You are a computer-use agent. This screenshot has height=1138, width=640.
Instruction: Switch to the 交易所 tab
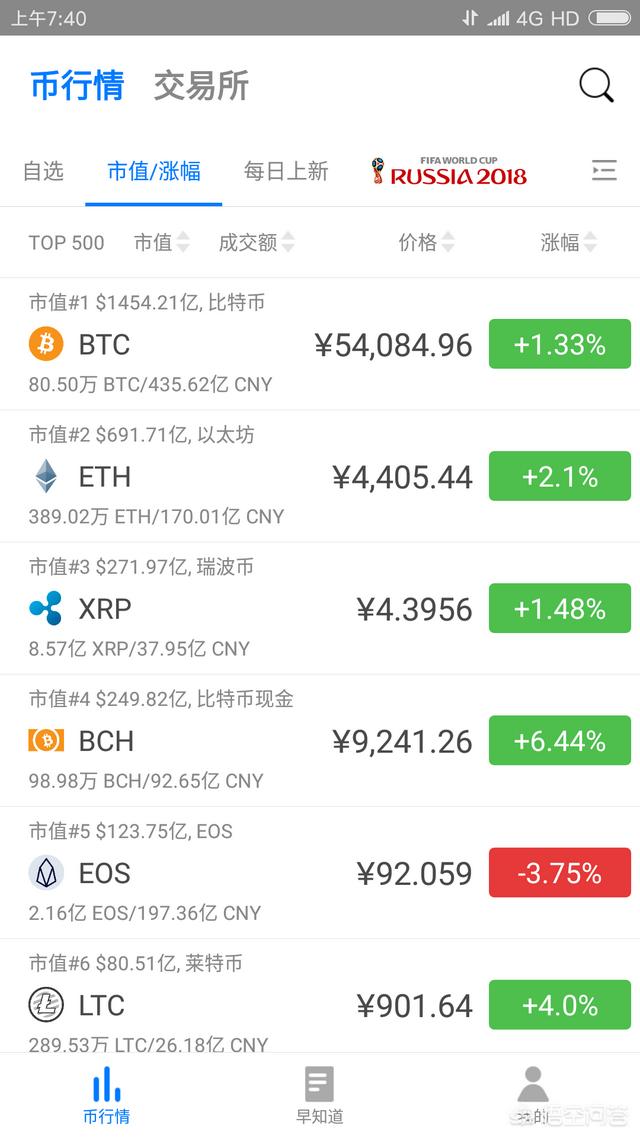point(201,86)
